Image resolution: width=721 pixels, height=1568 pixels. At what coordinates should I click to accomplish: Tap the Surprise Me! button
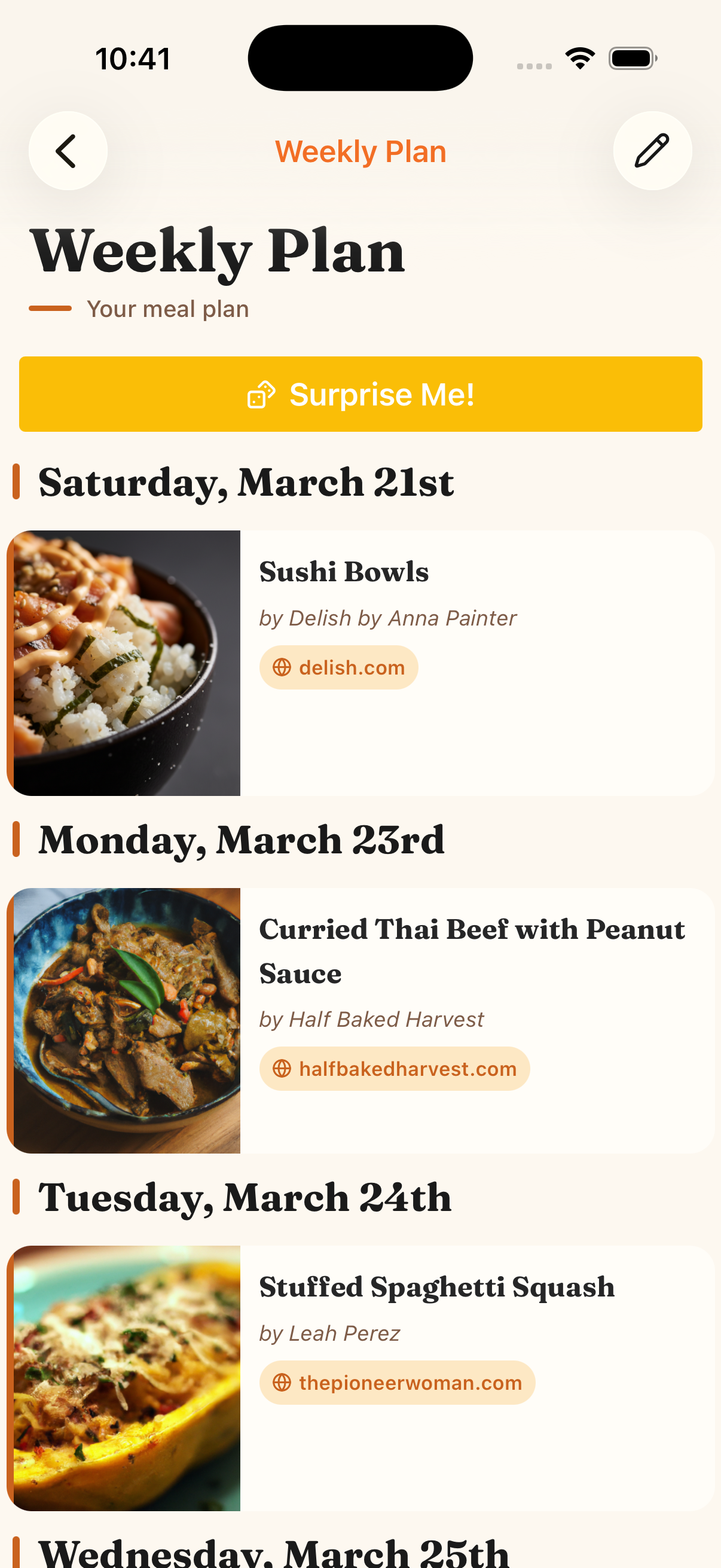(x=360, y=394)
